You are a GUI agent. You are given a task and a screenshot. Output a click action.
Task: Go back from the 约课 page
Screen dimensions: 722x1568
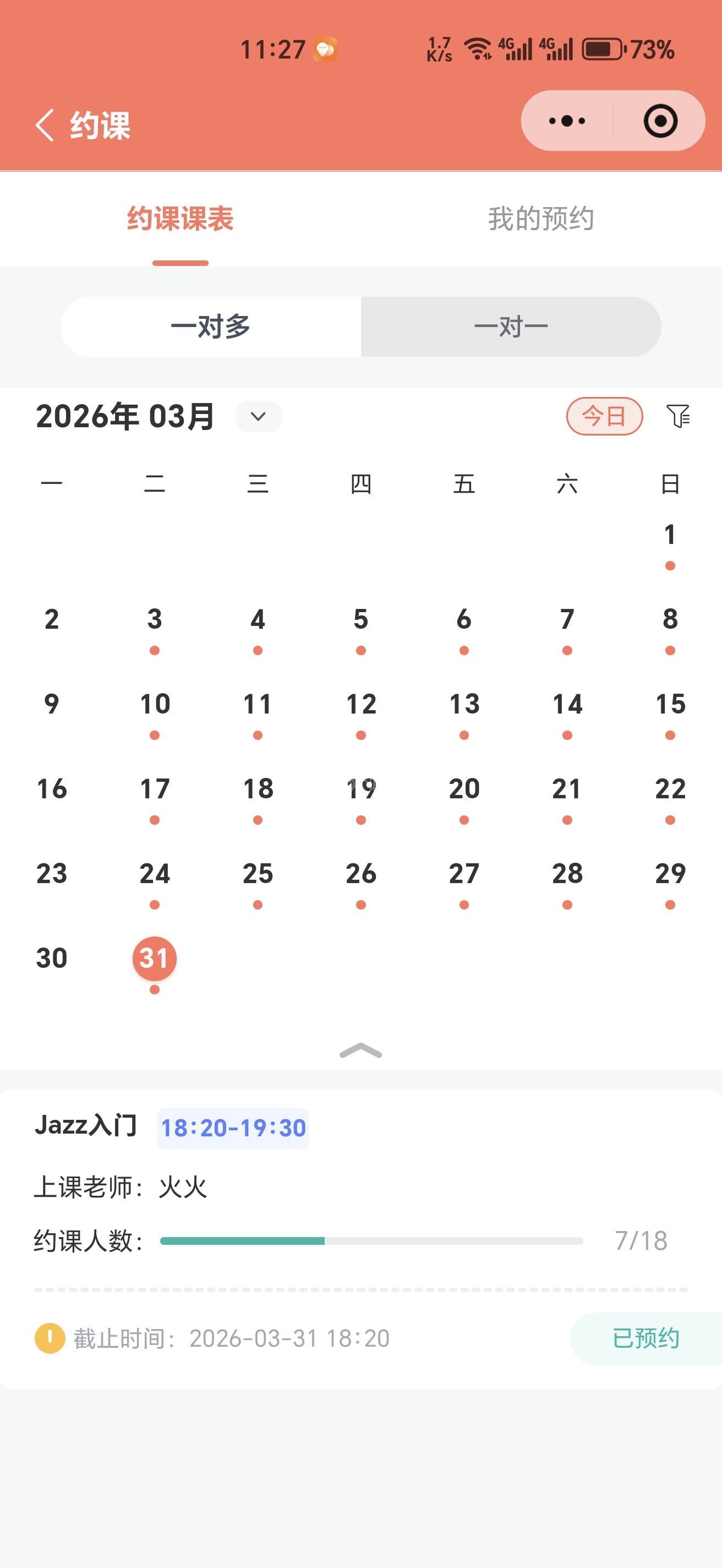pyautogui.click(x=45, y=125)
